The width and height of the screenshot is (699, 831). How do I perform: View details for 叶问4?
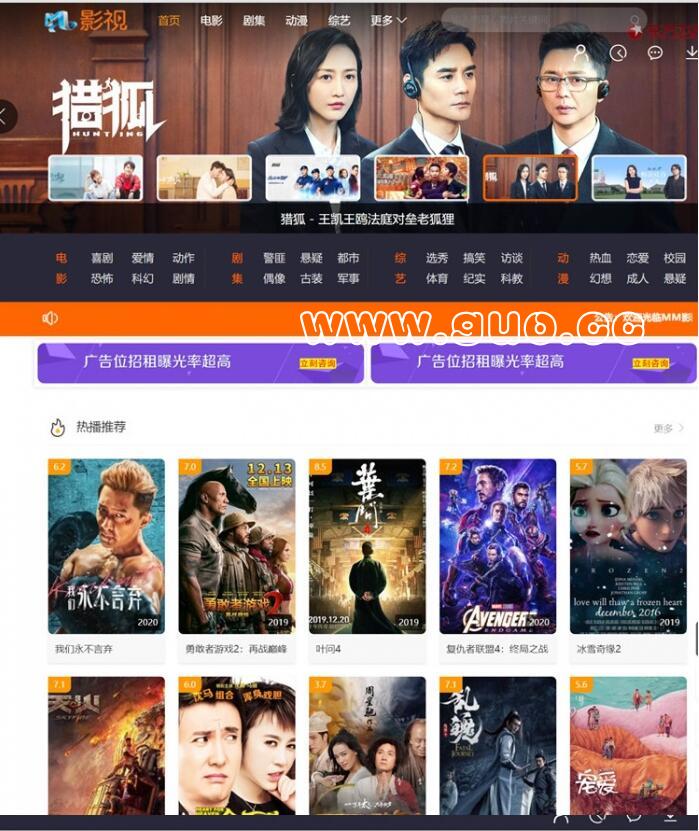point(367,547)
